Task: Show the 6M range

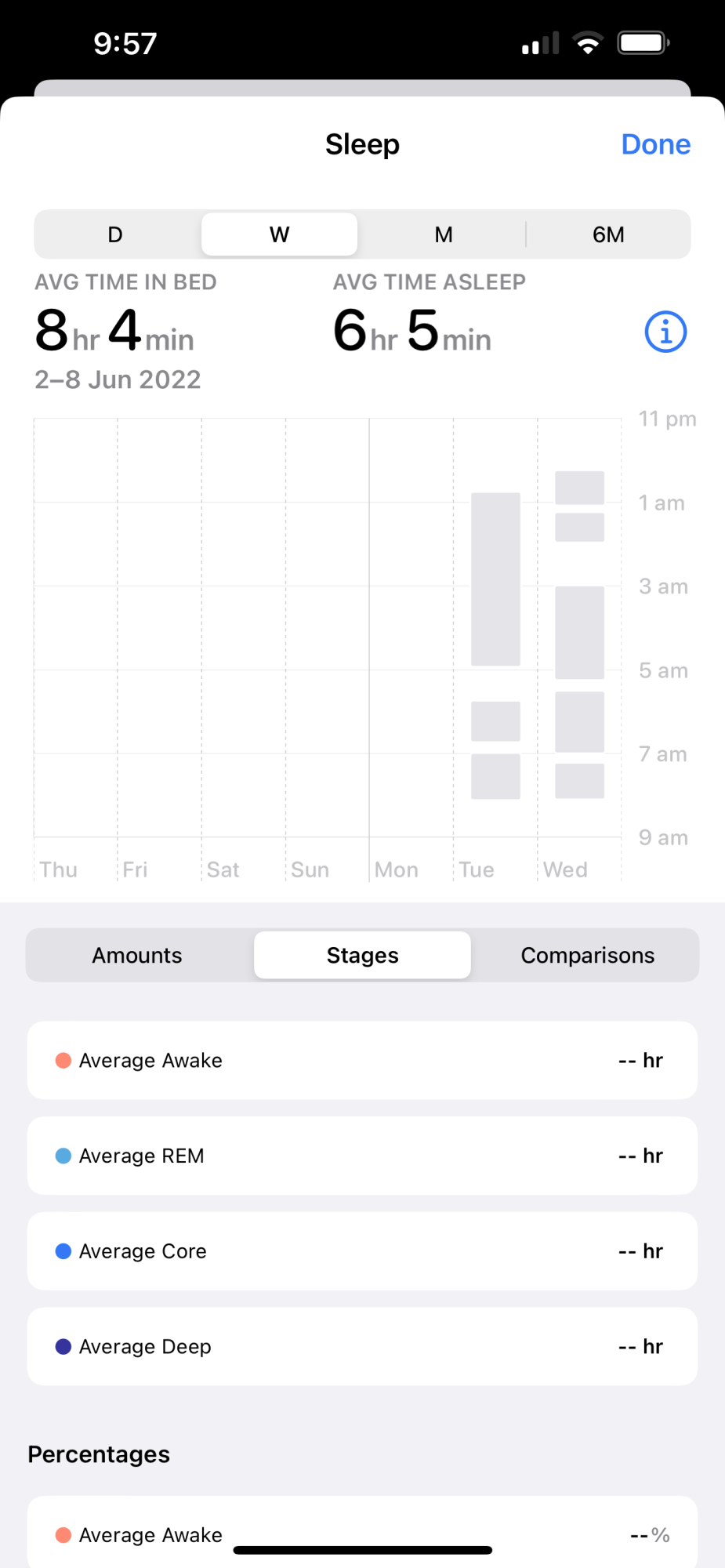Action: [x=608, y=234]
